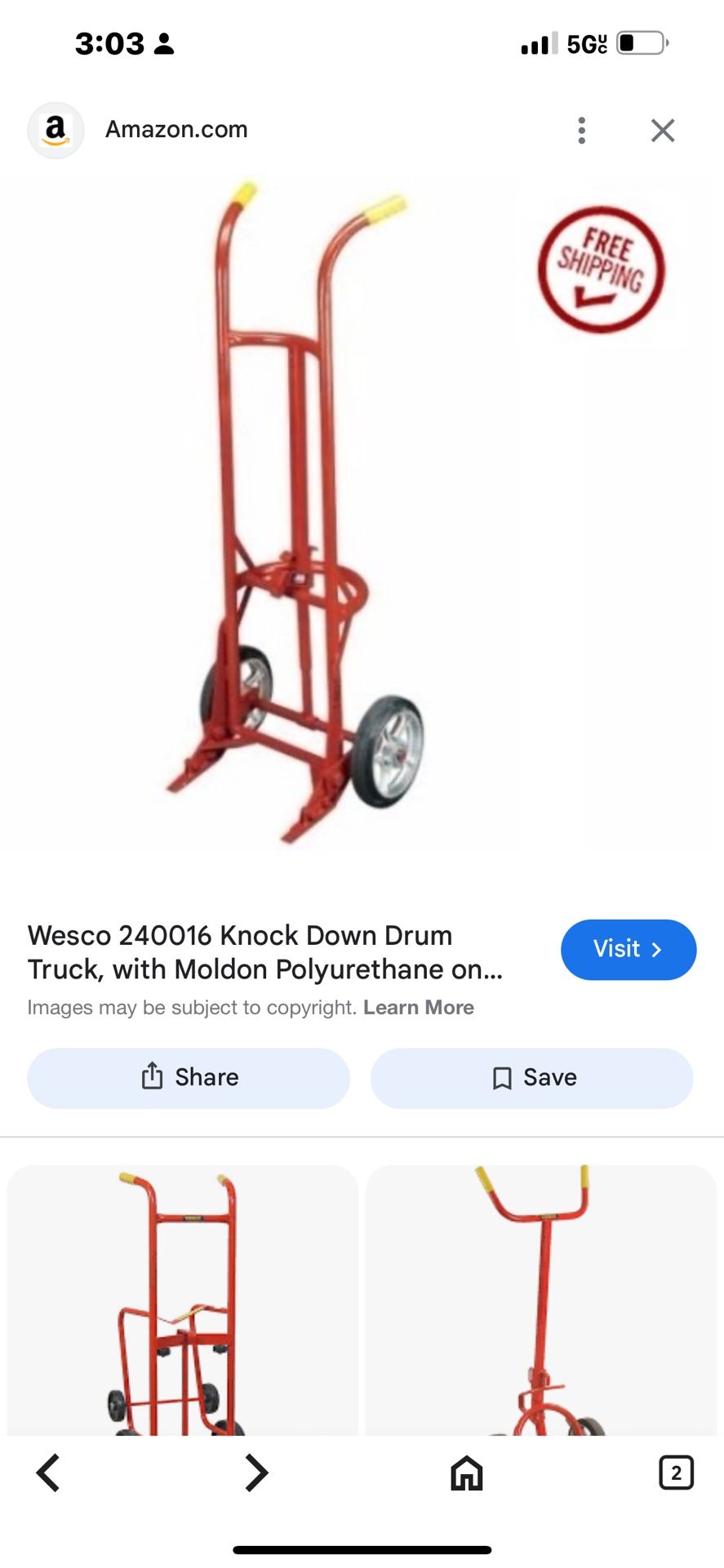This screenshot has width=724, height=1568.
Task: Tap the Amazon.com source label
Action: pyautogui.click(x=177, y=130)
